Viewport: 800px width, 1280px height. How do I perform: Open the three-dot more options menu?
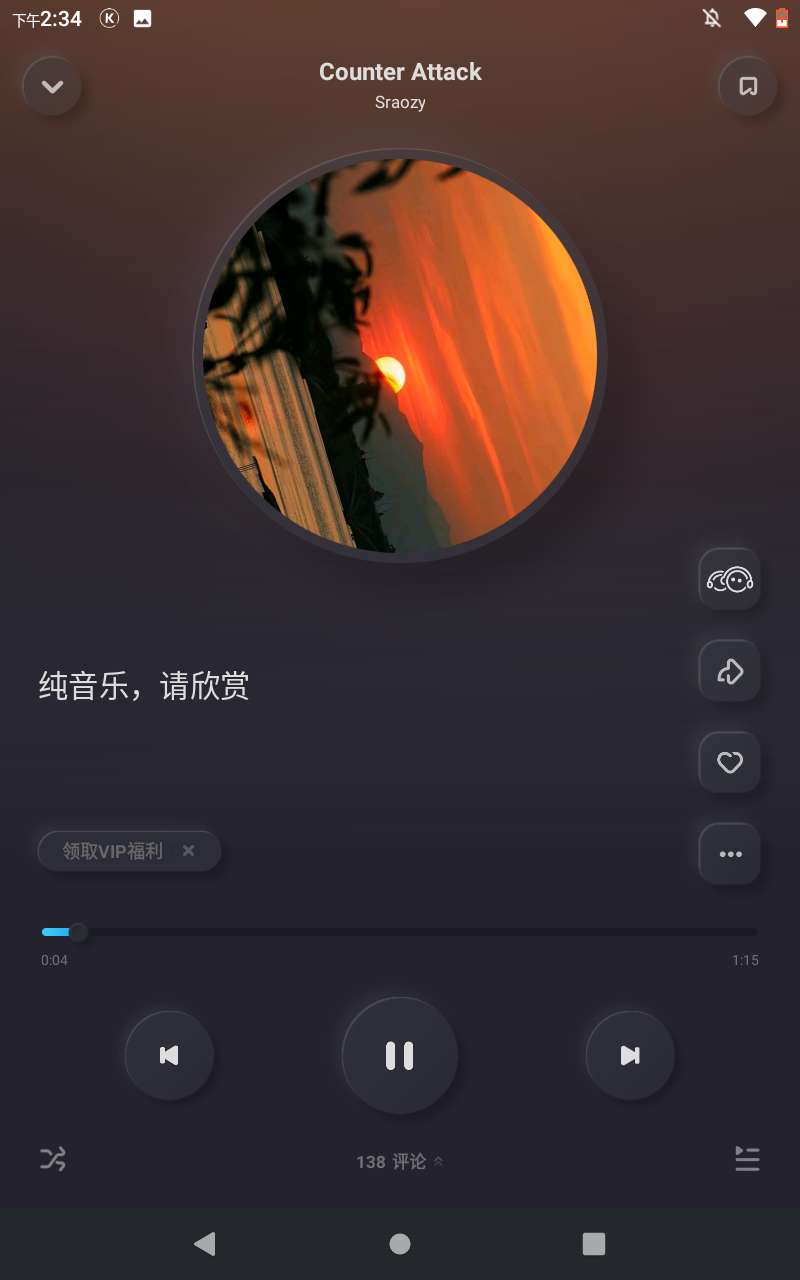730,854
